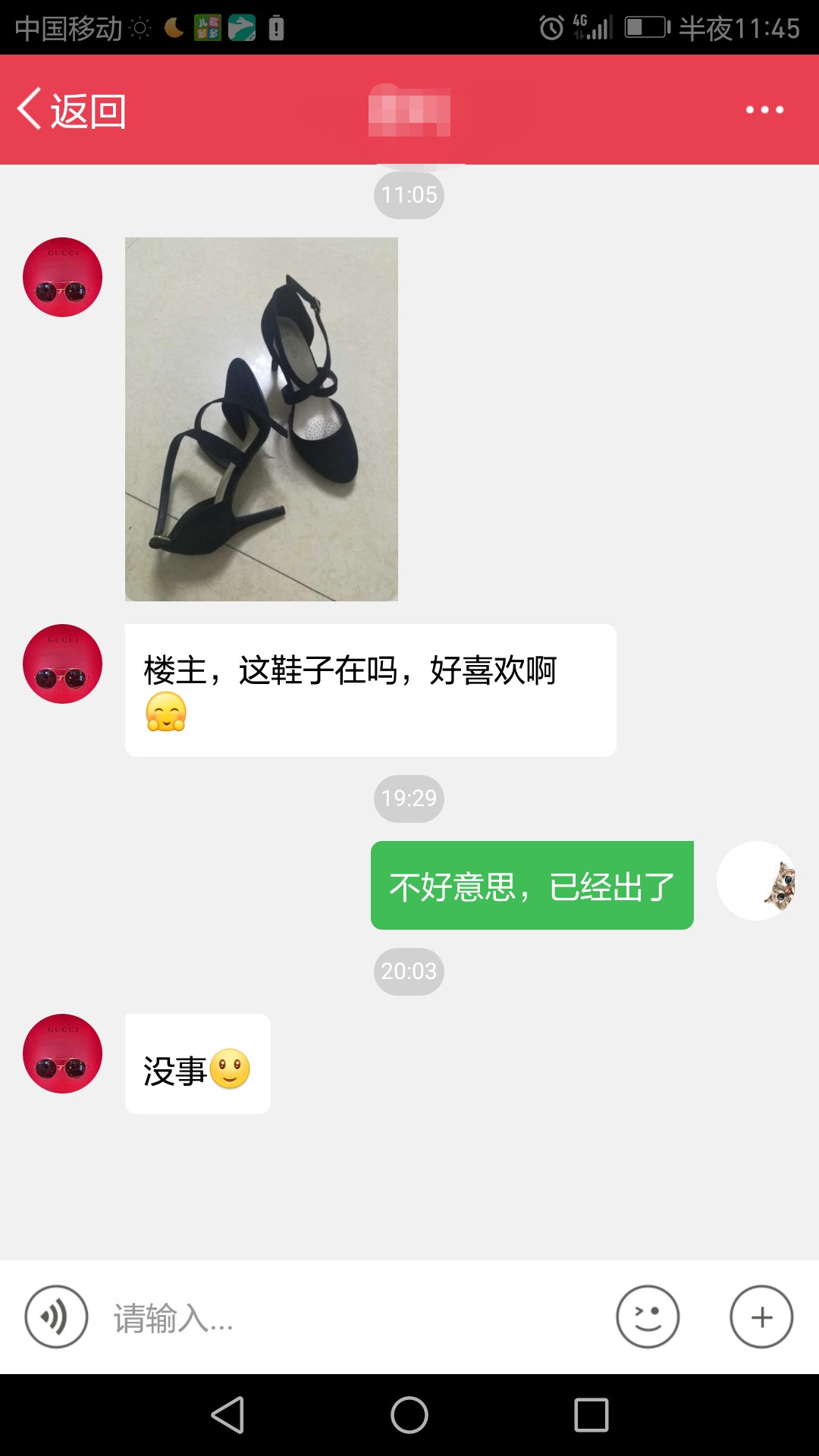819x1456 pixels.
Task: Tap the system home button
Action: 409,1415
